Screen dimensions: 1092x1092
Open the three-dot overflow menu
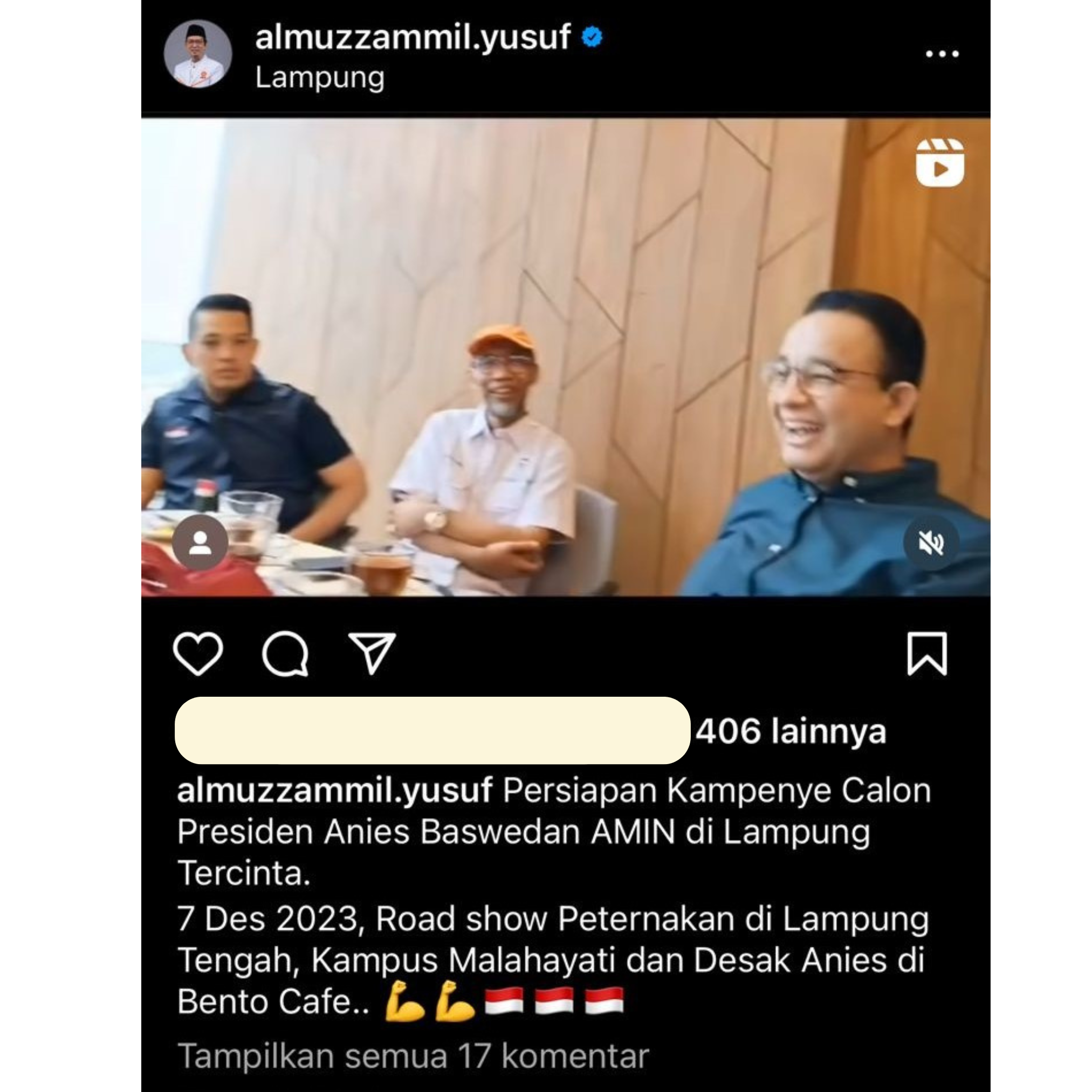click(942, 54)
